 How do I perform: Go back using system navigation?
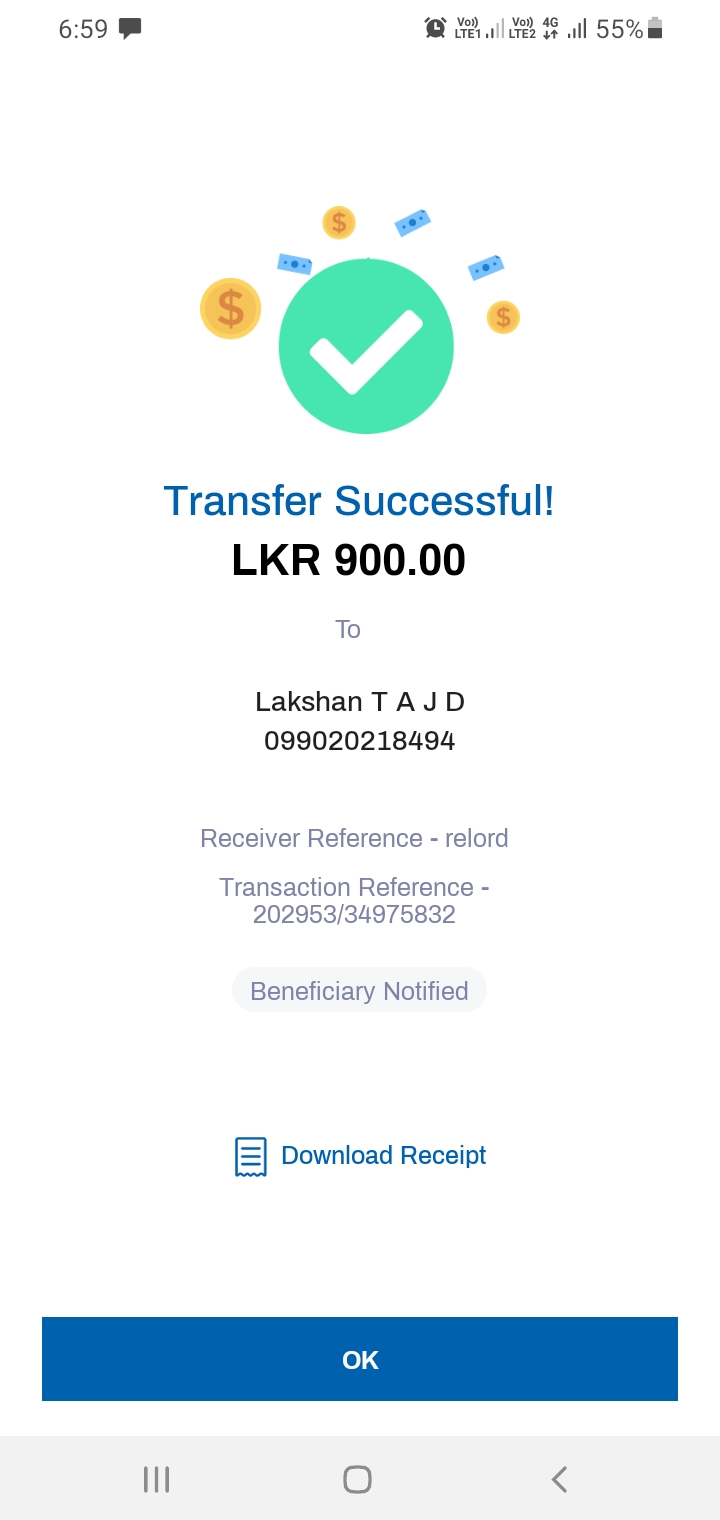coord(560,1479)
